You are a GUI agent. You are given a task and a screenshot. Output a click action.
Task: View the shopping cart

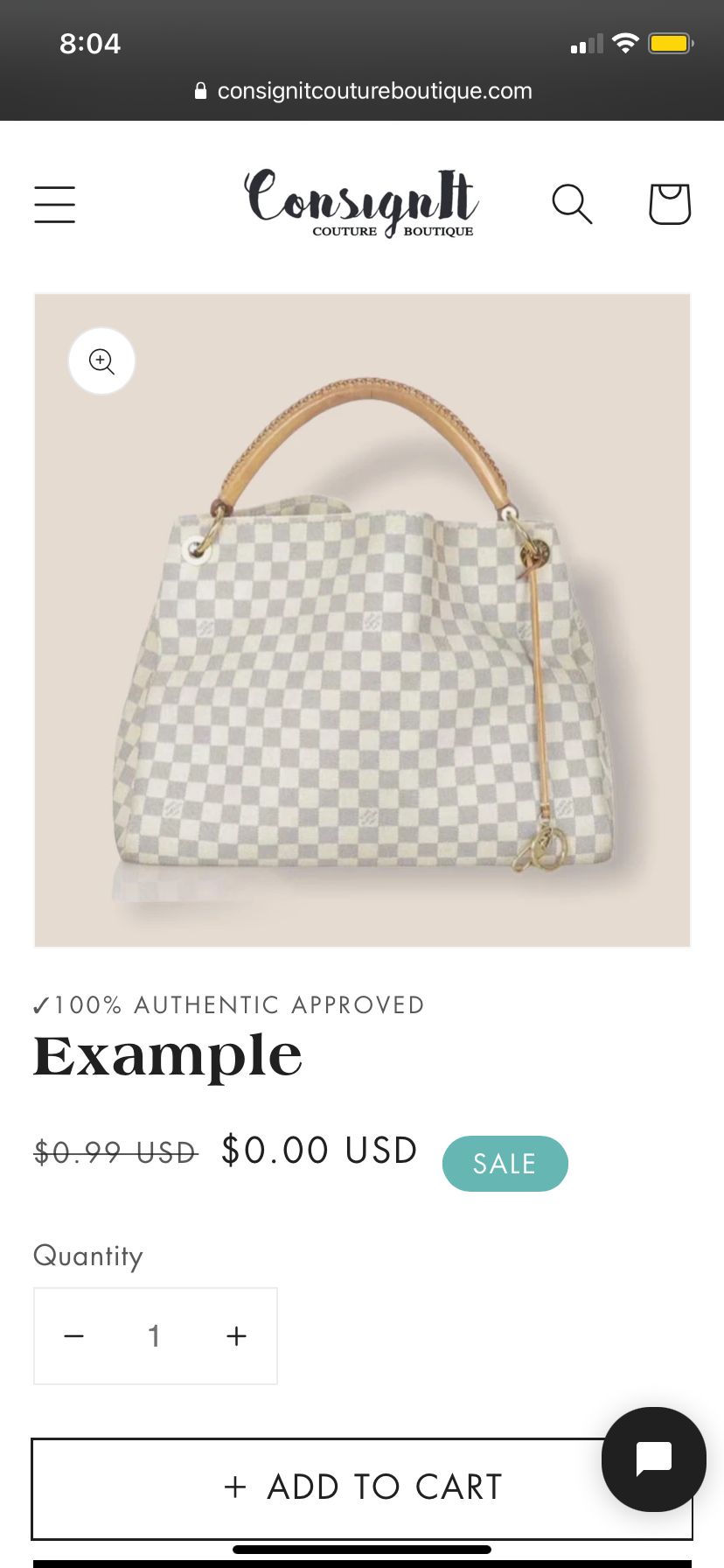tap(670, 204)
